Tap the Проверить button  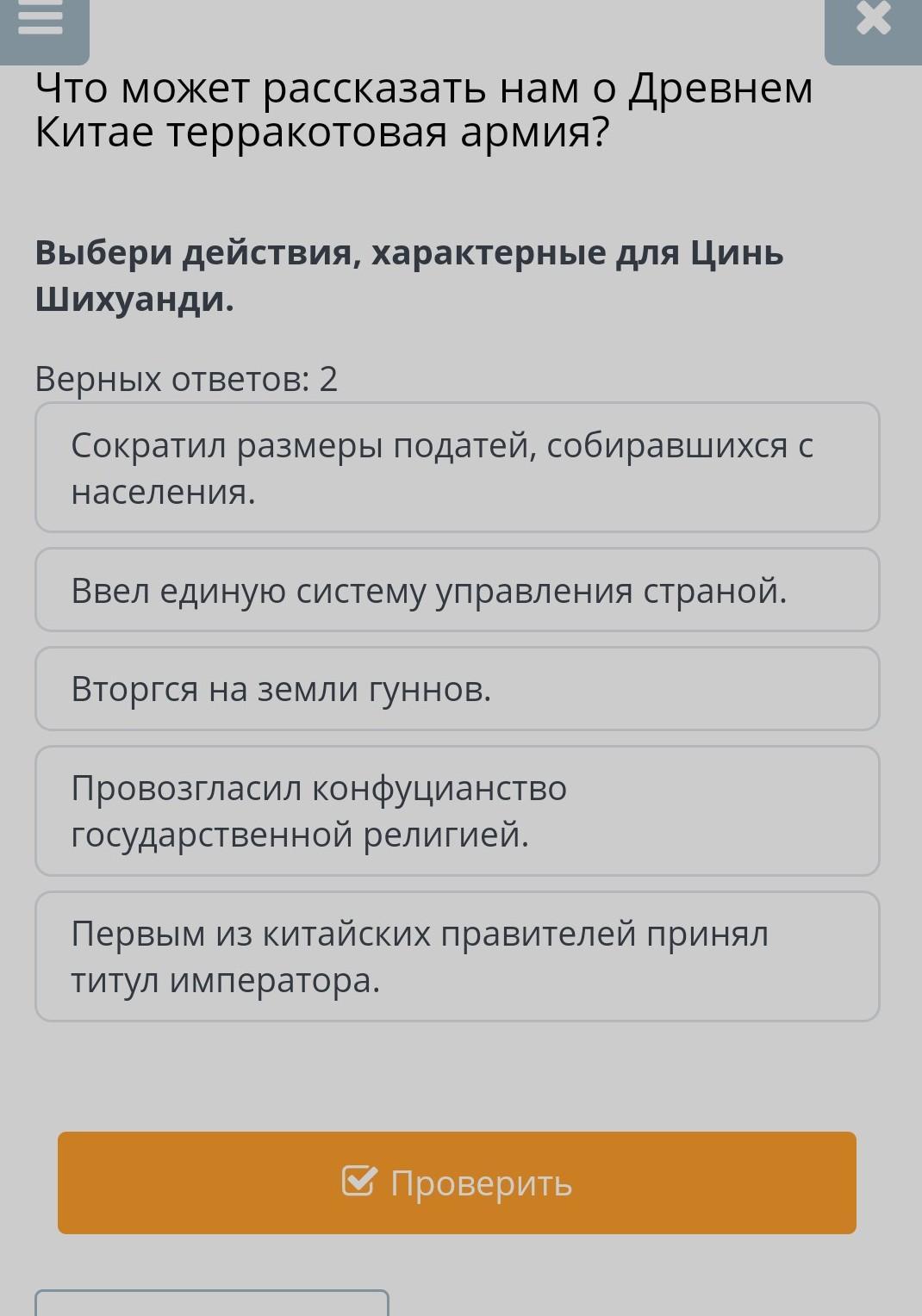(457, 1183)
